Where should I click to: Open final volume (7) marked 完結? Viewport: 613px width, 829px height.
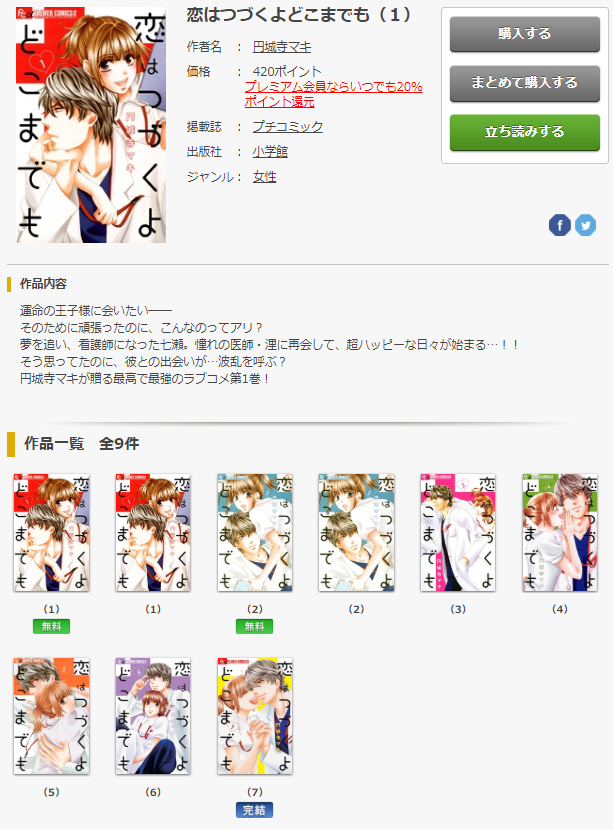click(x=254, y=716)
